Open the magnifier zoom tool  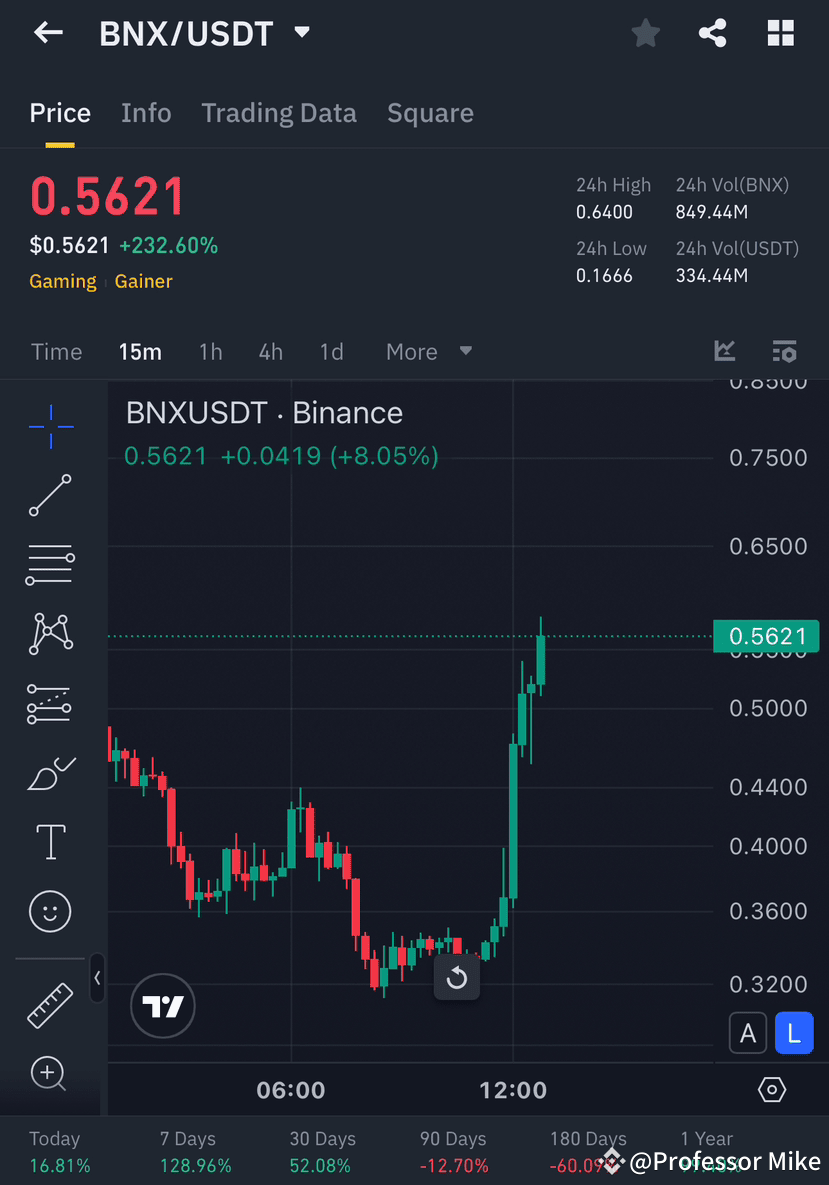pyautogui.click(x=49, y=1074)
